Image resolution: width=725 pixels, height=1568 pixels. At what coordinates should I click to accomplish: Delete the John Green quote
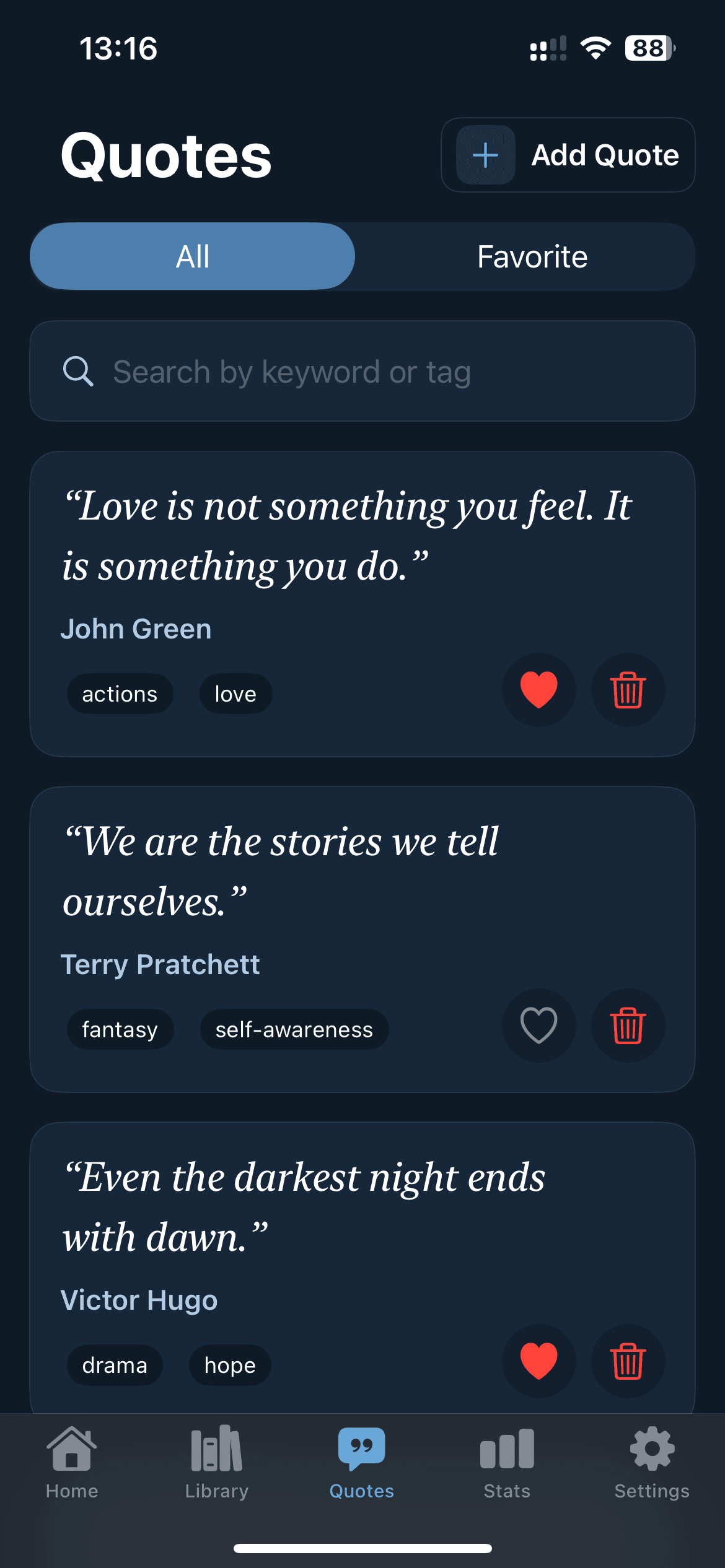coord(628,690)
